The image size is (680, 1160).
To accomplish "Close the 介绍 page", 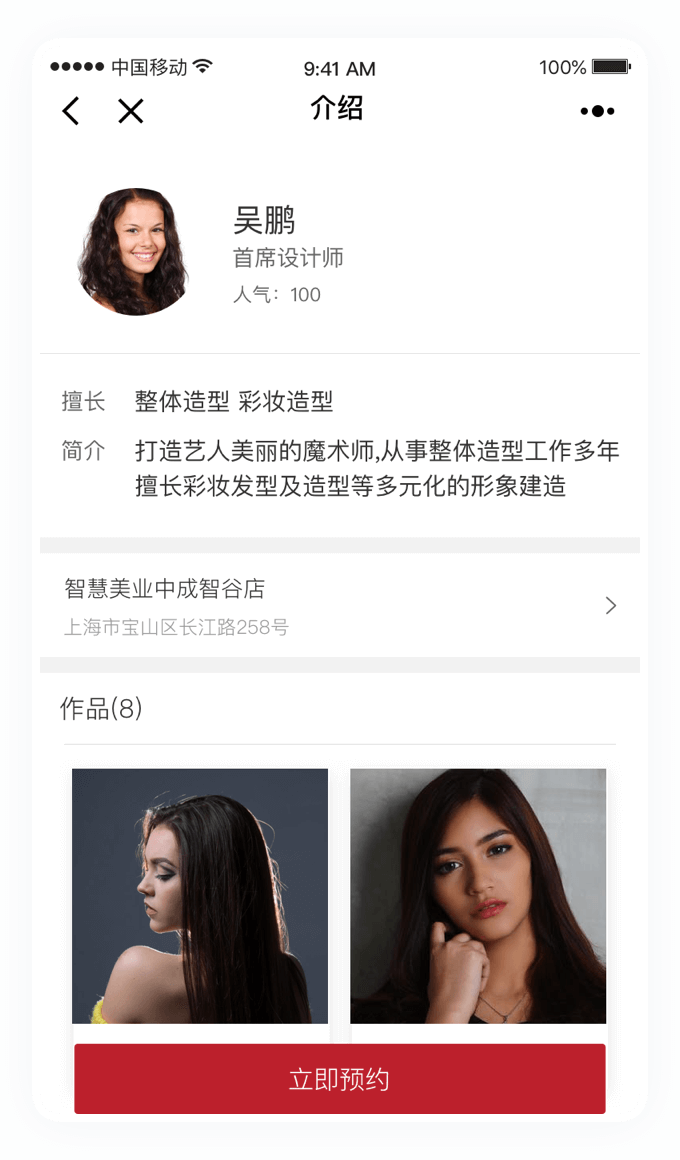I will pyautogui.click(x=131, y=111).
